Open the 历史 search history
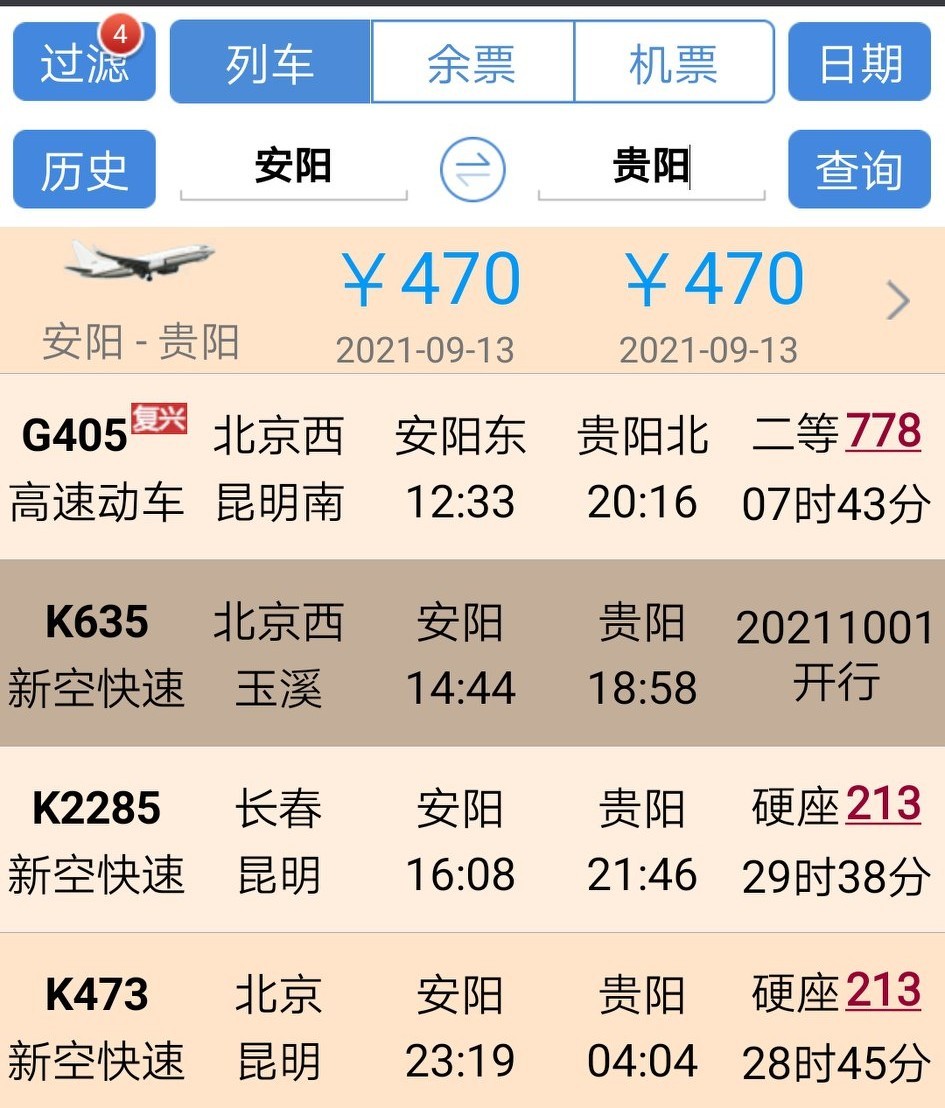The height and width of the screenshot is (1108, 945). 84,170
